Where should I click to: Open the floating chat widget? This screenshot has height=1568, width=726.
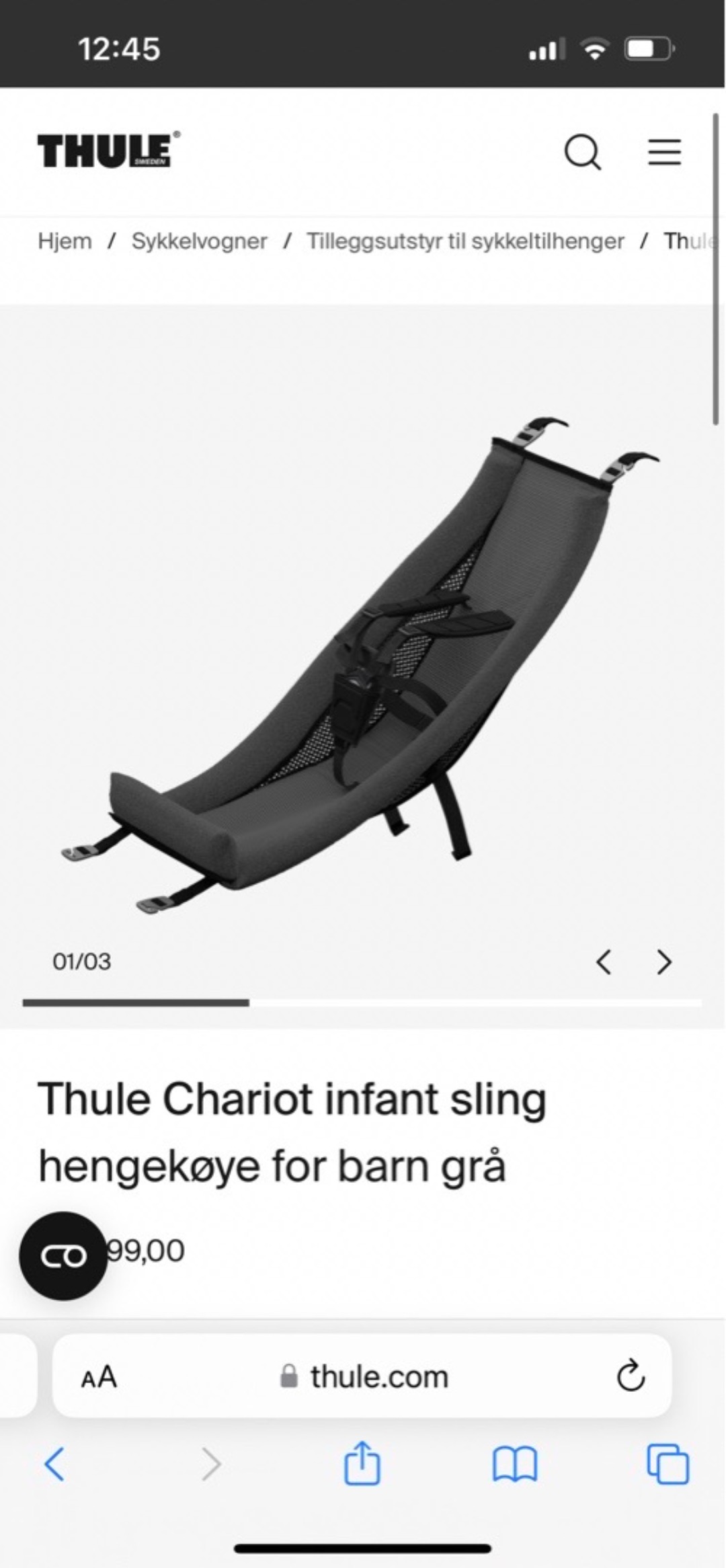[x=63, y=1256]
